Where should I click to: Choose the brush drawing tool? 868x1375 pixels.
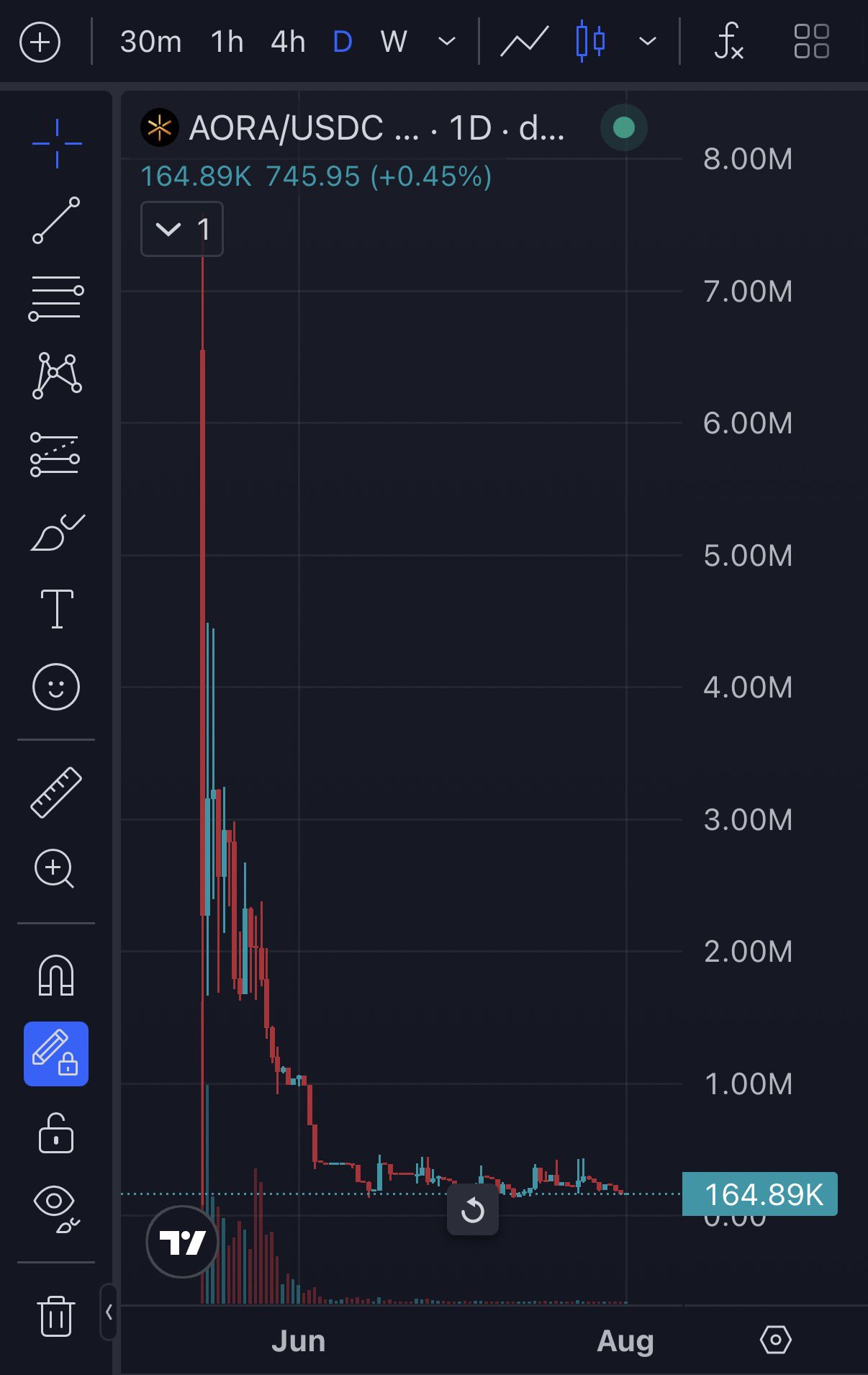coord(57,533)
